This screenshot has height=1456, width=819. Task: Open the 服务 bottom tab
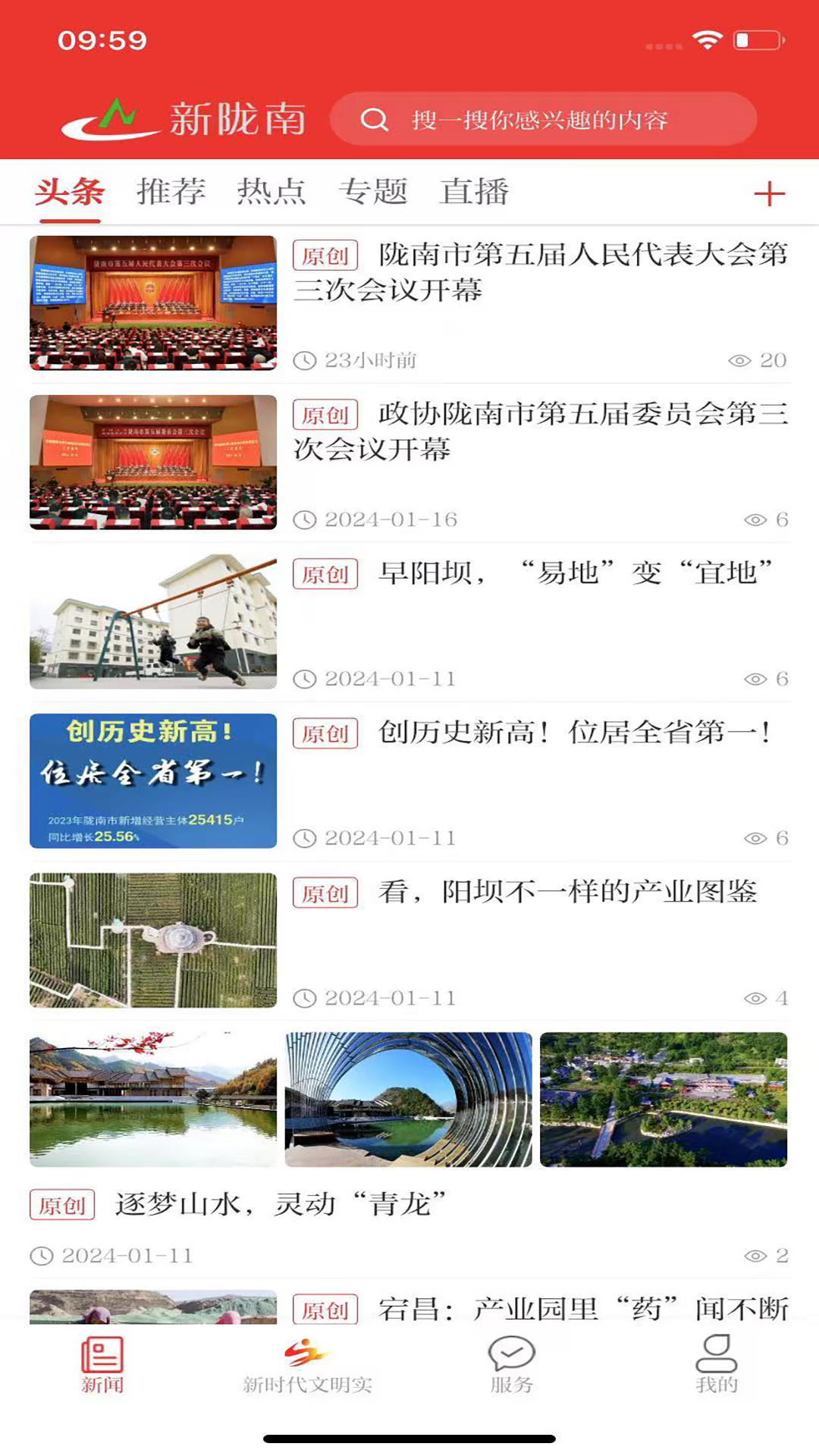(512, 1365)
